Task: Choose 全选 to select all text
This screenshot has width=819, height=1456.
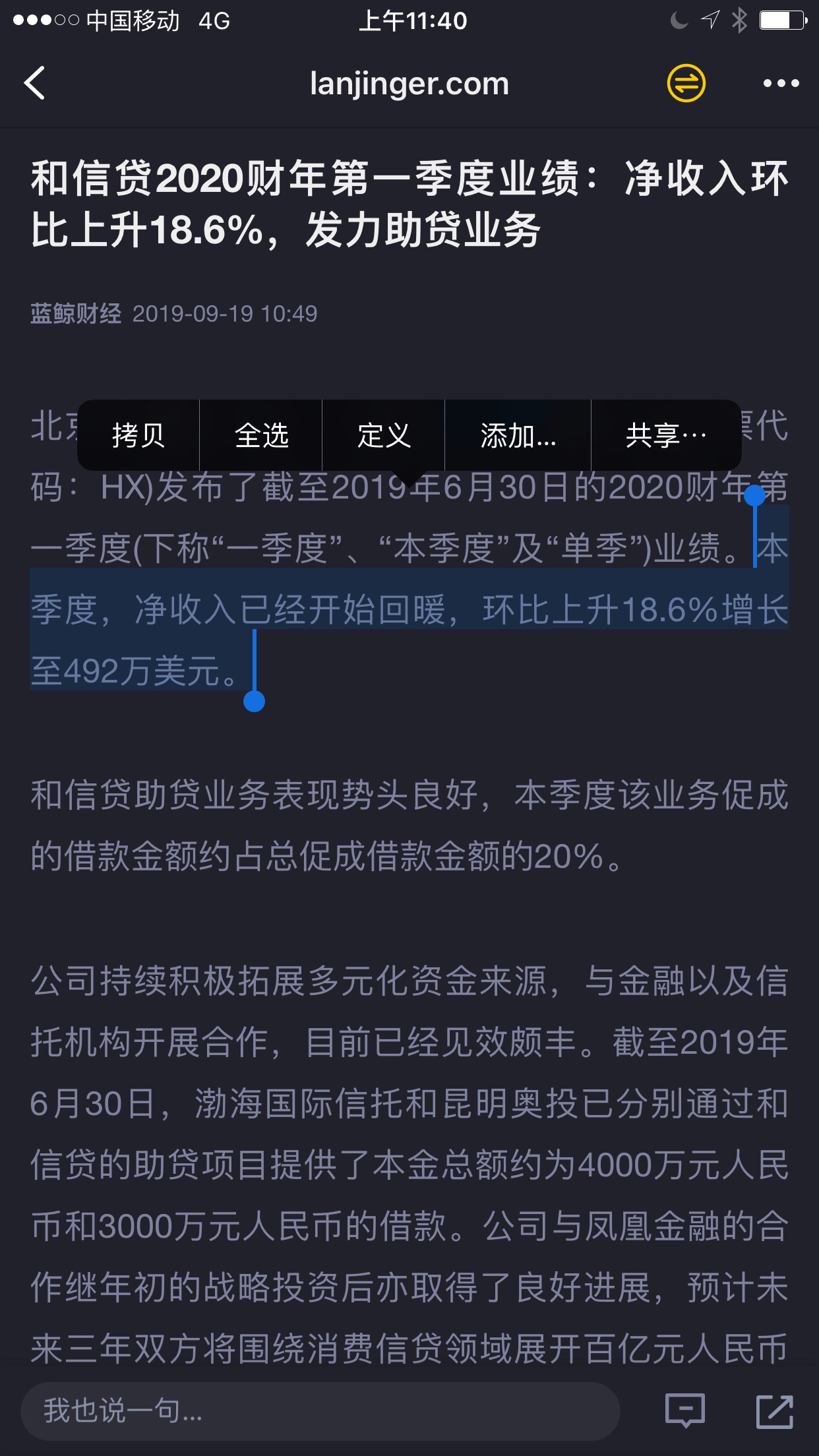Action: pos(261,435)
